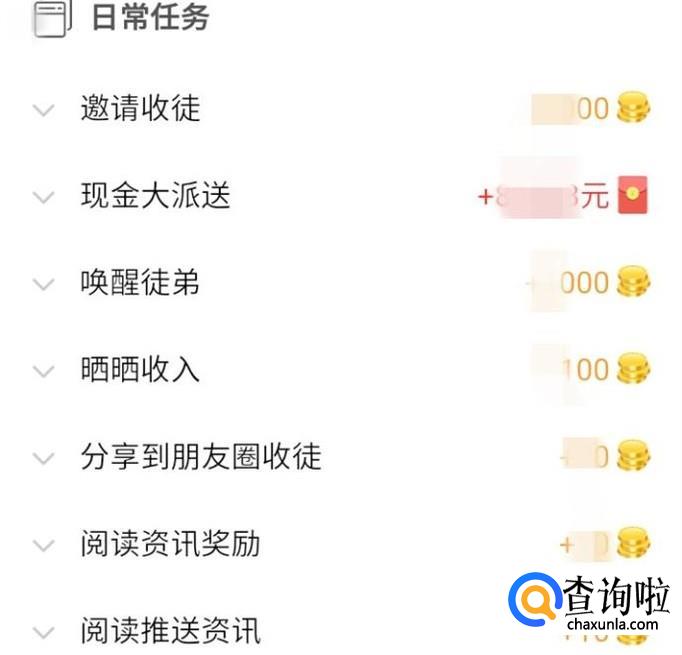Expand the 晒晒收入 task row
Image resolution: width=682 pixels, height=655 pixels.
(x=43, y=371)
